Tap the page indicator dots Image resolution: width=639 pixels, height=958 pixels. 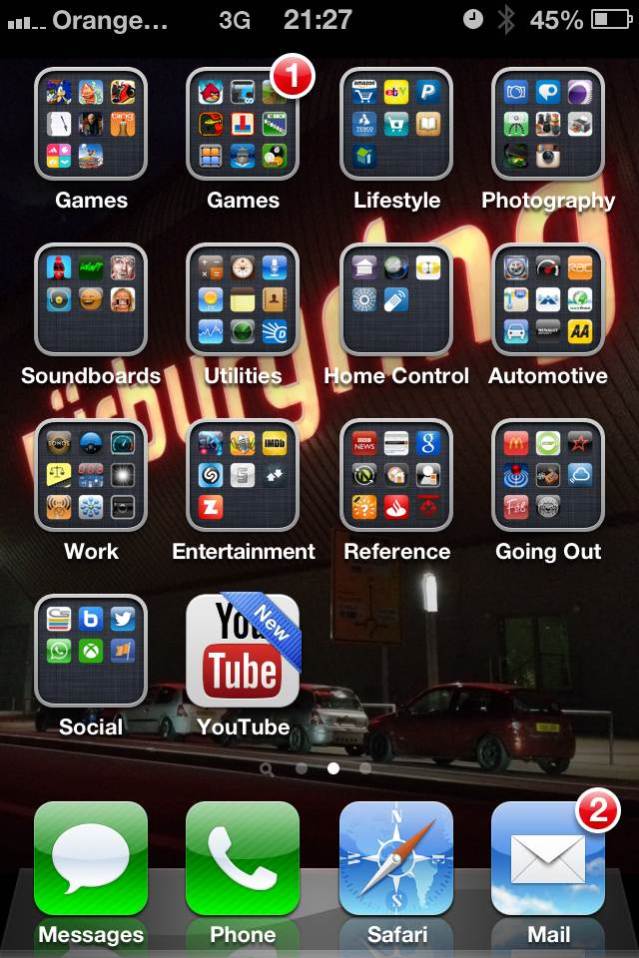(x=318, y=769)
